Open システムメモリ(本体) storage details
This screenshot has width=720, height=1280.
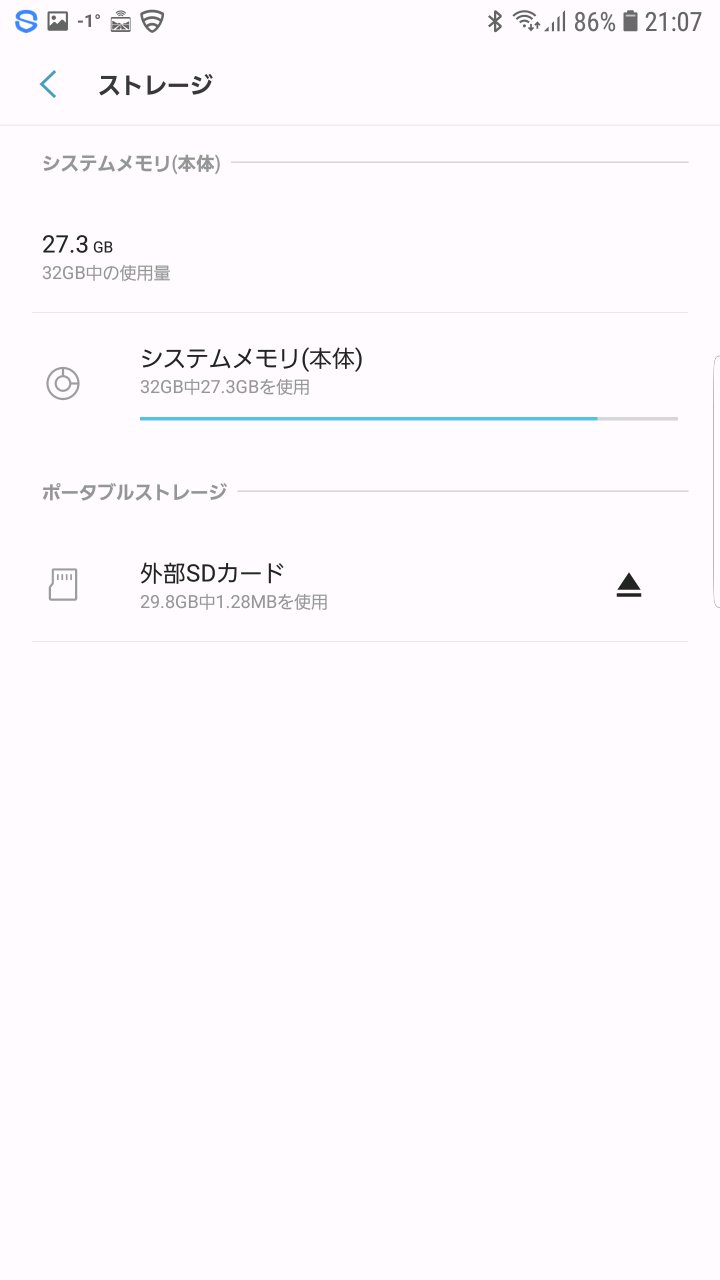(x=360, y=382)
